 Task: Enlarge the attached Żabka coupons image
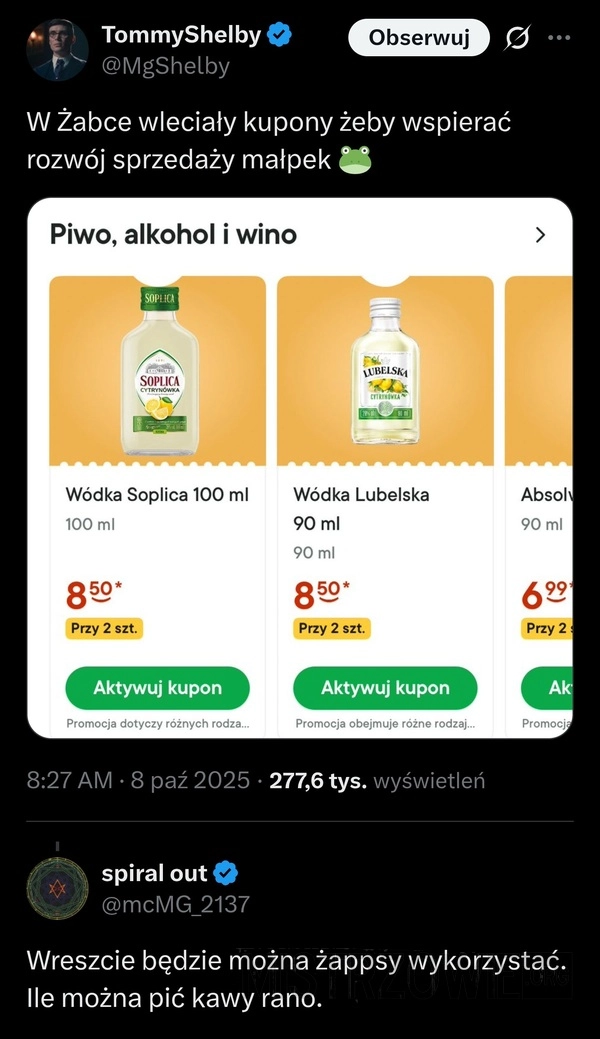tap(299, 468)
